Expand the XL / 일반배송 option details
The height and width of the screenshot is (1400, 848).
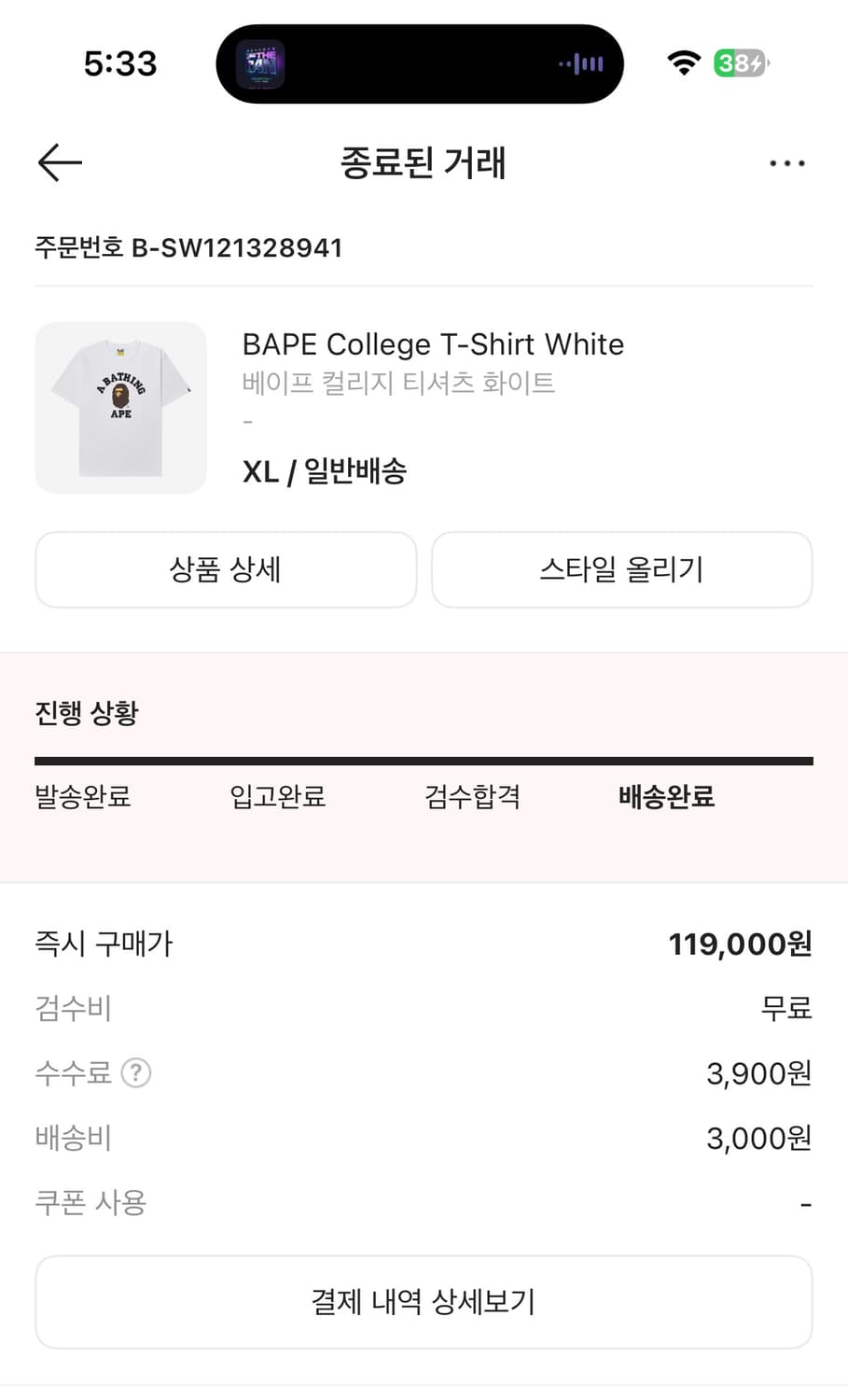325,471
